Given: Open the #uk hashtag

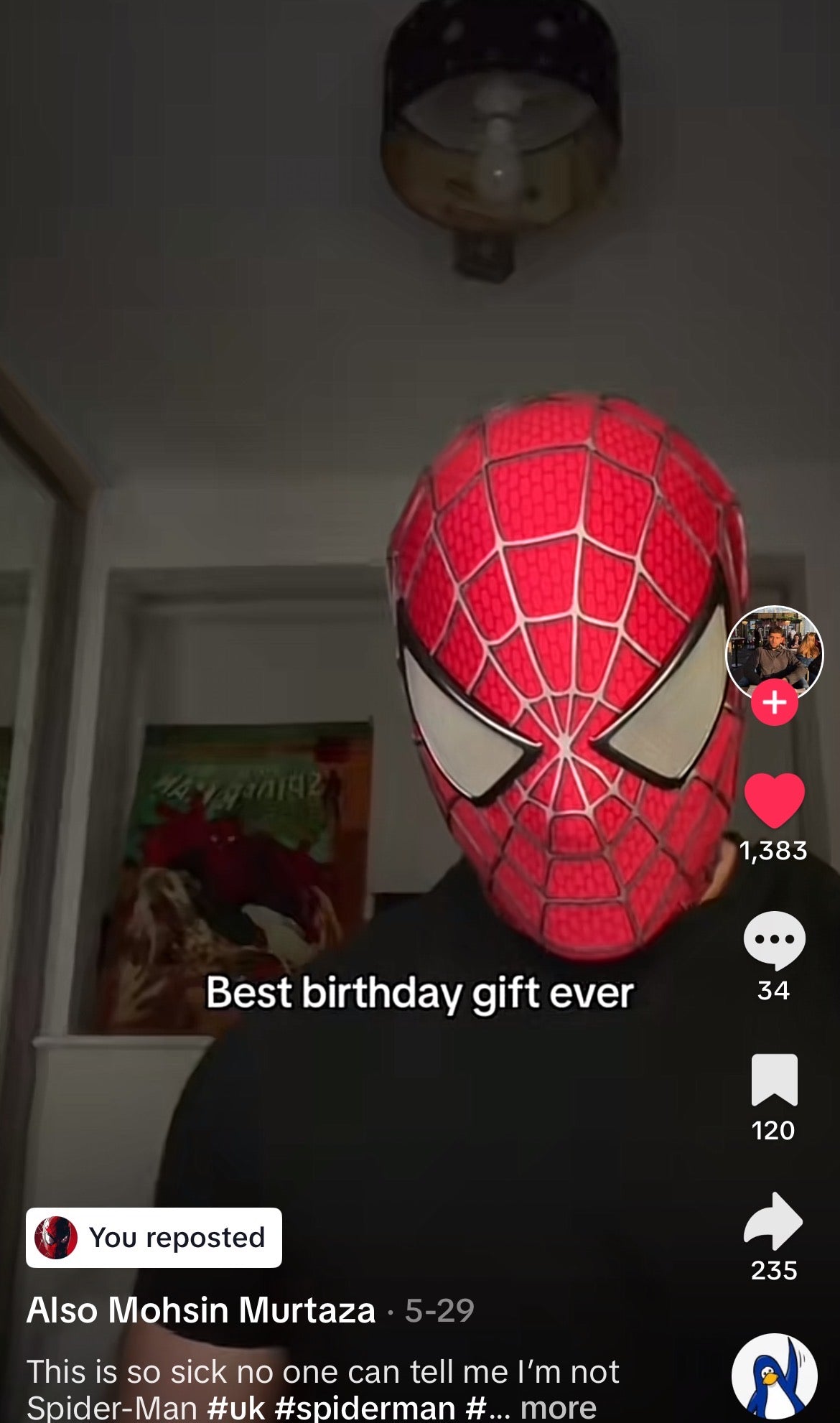Looking at the screenshot, I should (236, 1408).
